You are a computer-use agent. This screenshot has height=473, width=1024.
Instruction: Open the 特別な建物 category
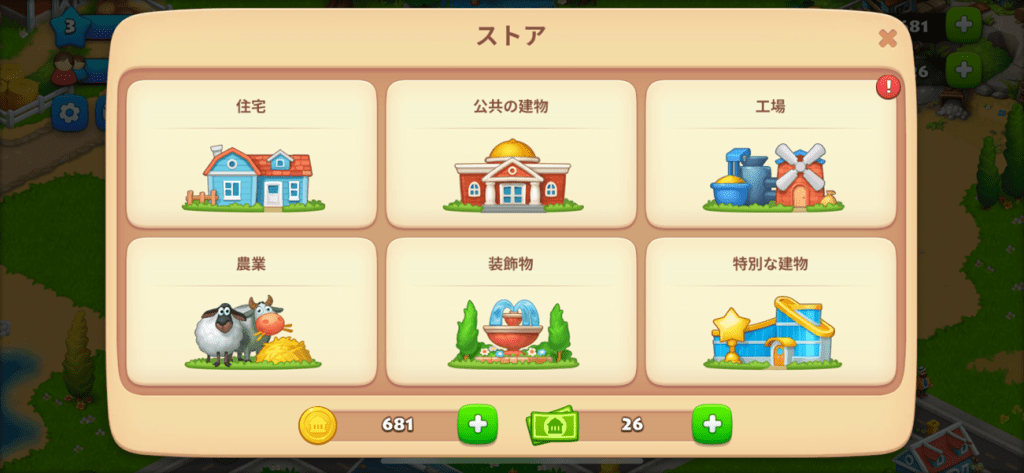pyautogui.click(x=770, y=311)
